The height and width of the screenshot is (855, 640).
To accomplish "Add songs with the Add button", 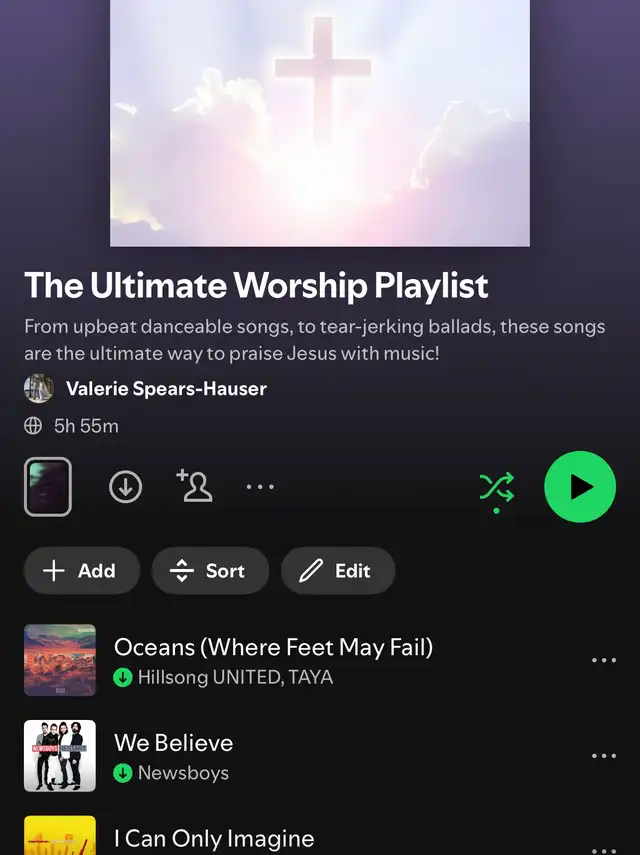I will (80, 571).
